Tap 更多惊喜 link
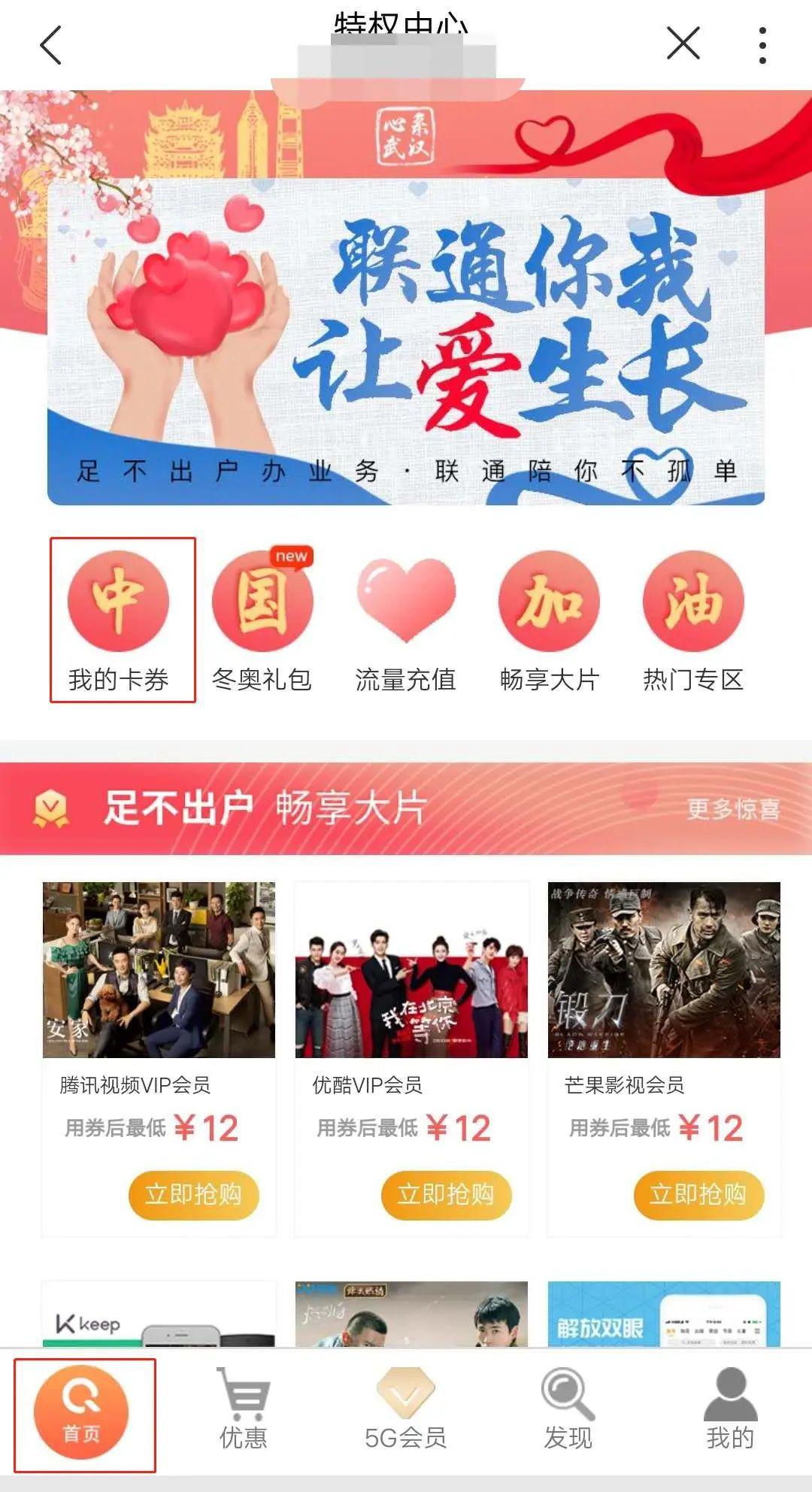The height and width of the screenshot is (1492, 812). (733, 809)
